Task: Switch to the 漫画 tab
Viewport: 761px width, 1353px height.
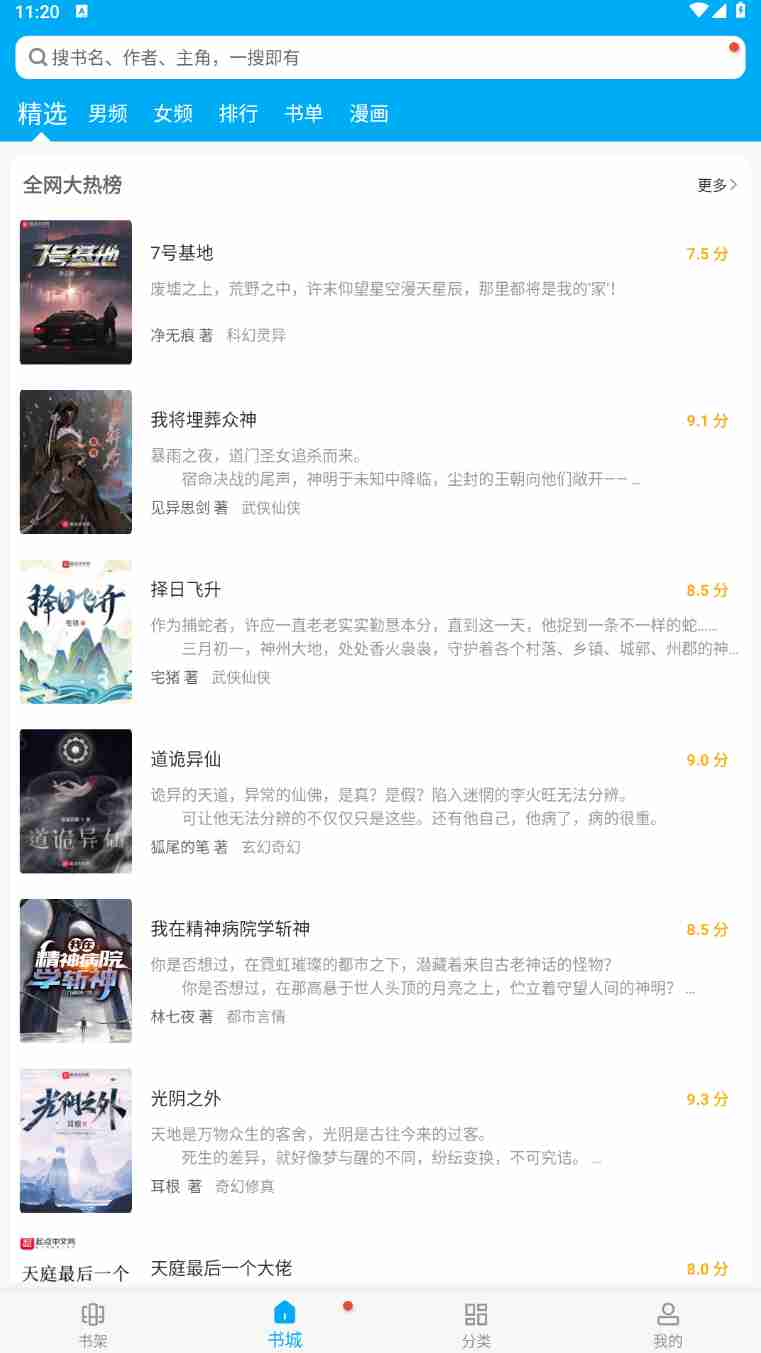Action: (369, 114)
